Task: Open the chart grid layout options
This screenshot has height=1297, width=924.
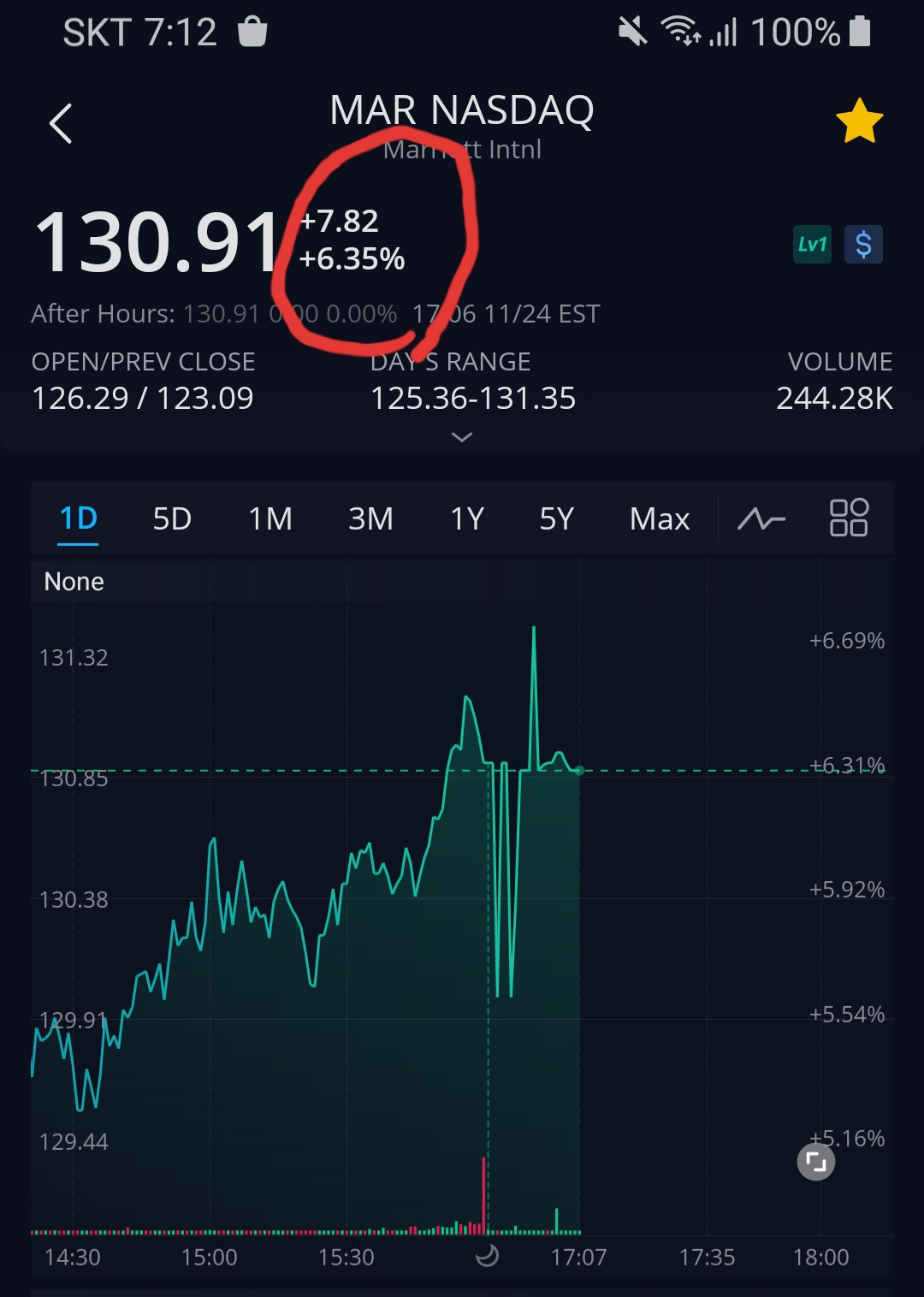Action: point(849,518)
